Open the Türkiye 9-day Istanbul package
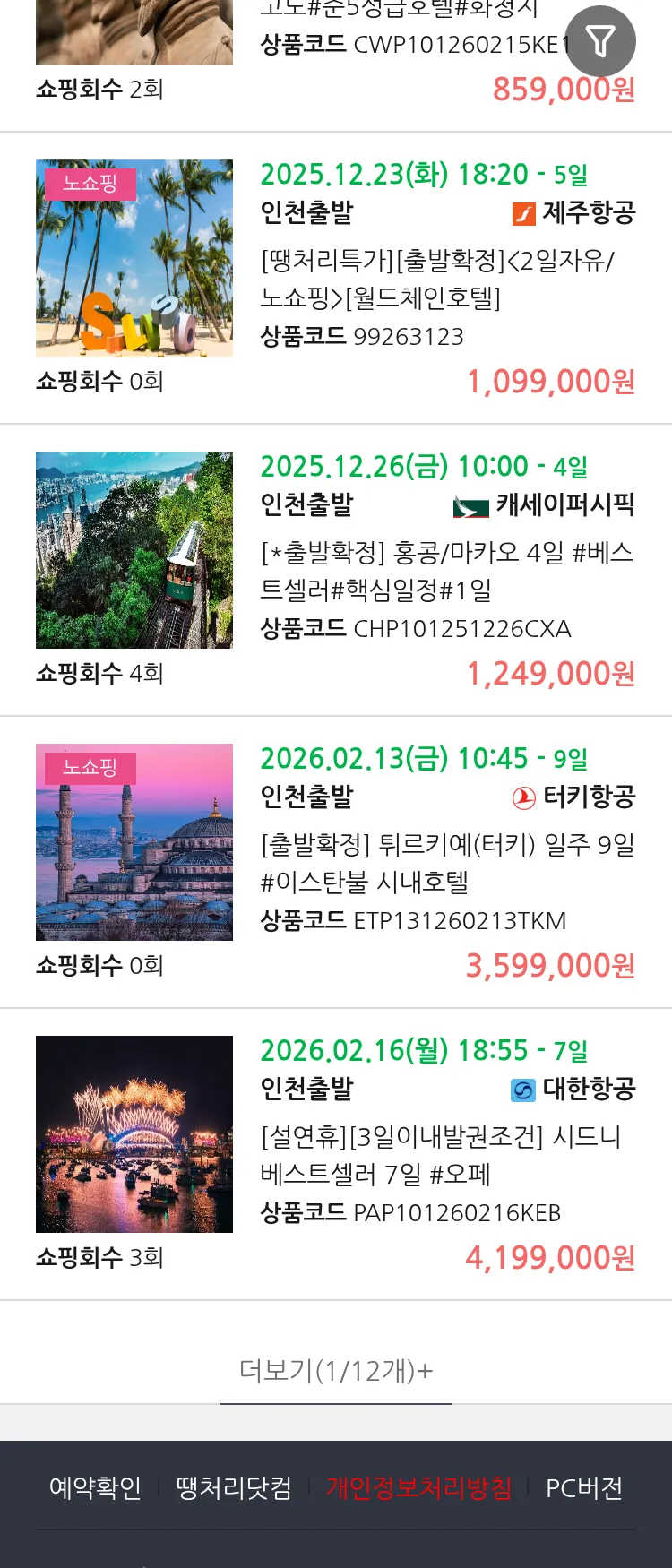This screenshot has height=1568, width=672. click(446, 863)
